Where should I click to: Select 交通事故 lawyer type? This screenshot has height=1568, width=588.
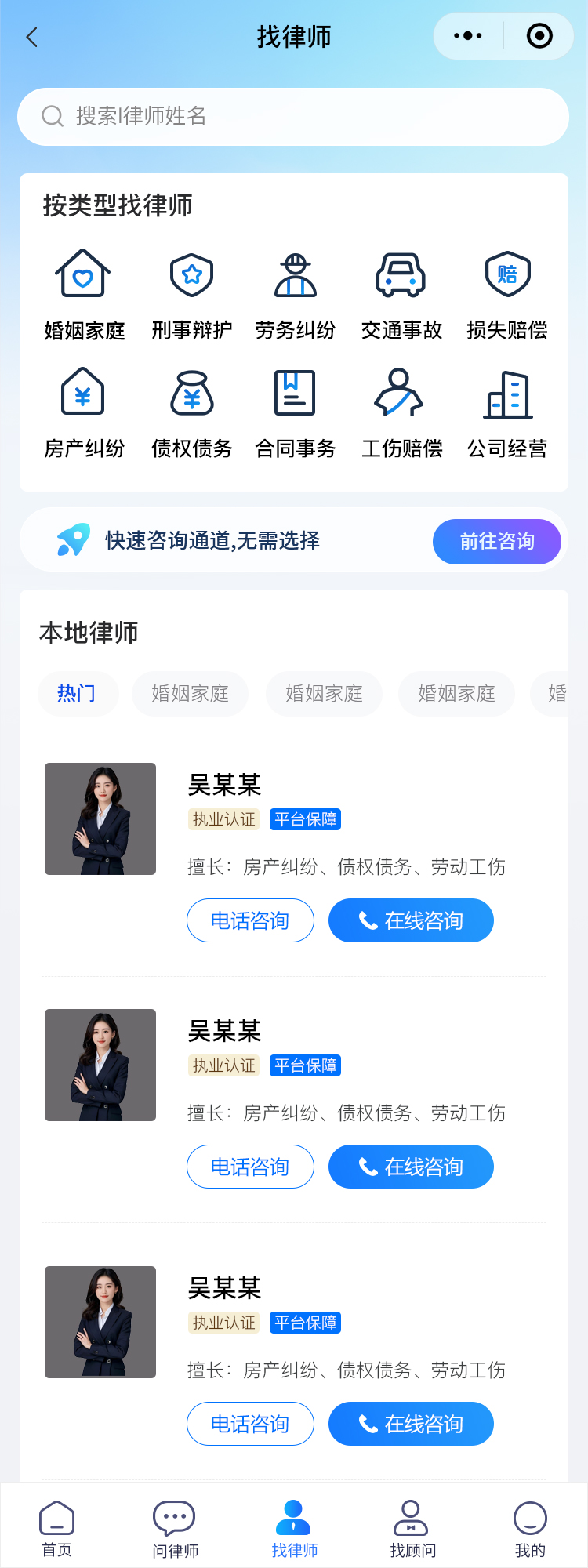click(x=401, y=274)
